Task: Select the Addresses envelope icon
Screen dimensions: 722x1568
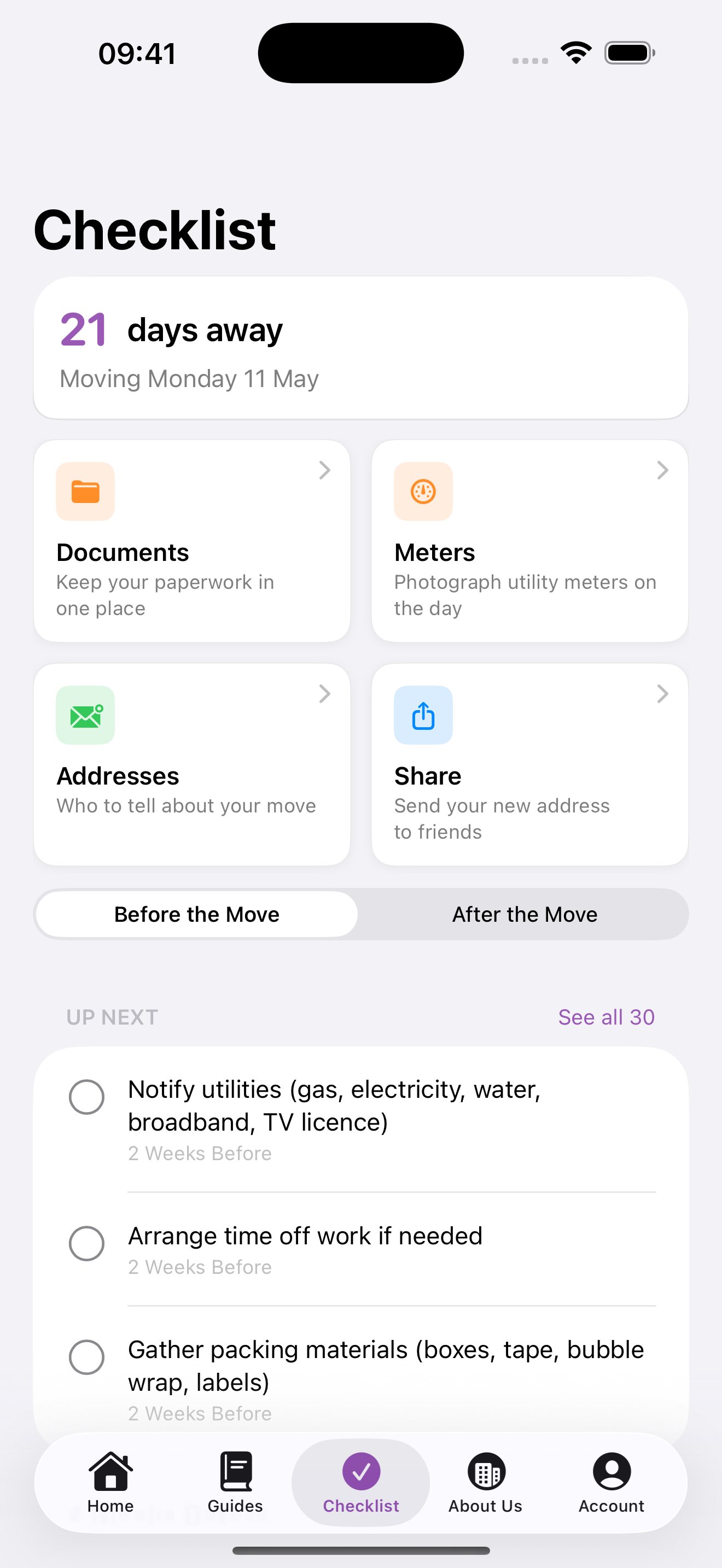Action: [x=85, y=715]
